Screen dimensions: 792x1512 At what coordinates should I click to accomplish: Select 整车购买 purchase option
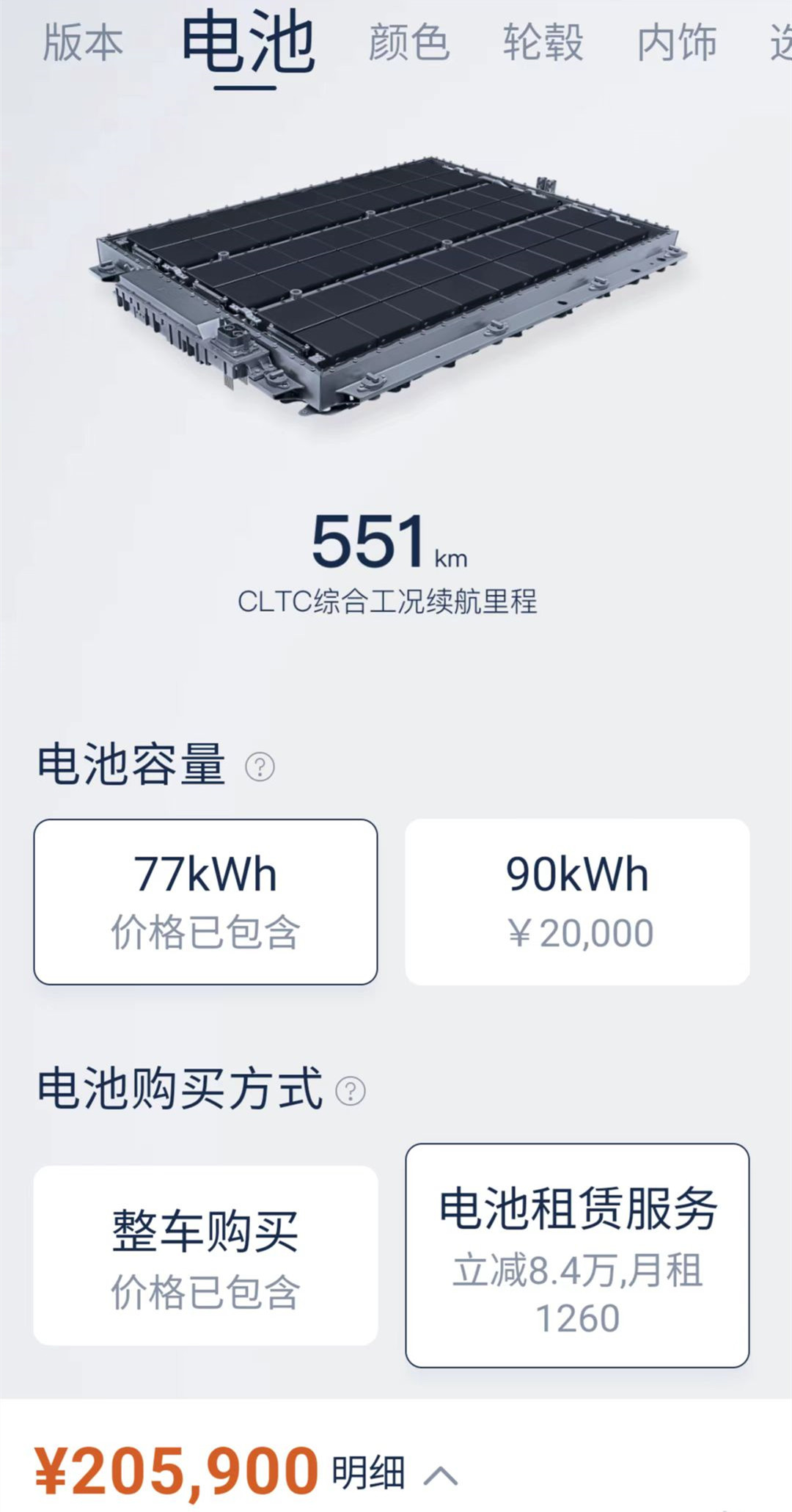pyautogui.click(x=205, y=1255)
